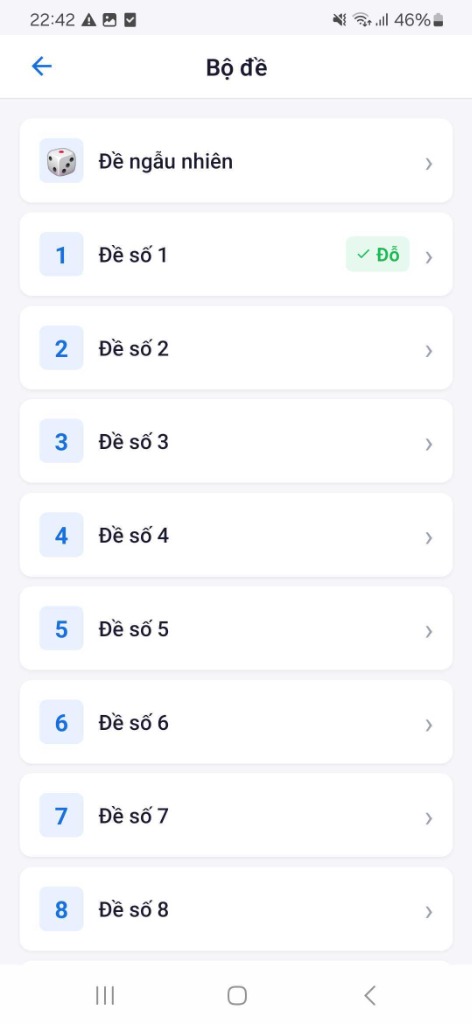Open Đề số 1 marked Đỗ
This screenshot has width=472, height=1024.
pos(236,255)
